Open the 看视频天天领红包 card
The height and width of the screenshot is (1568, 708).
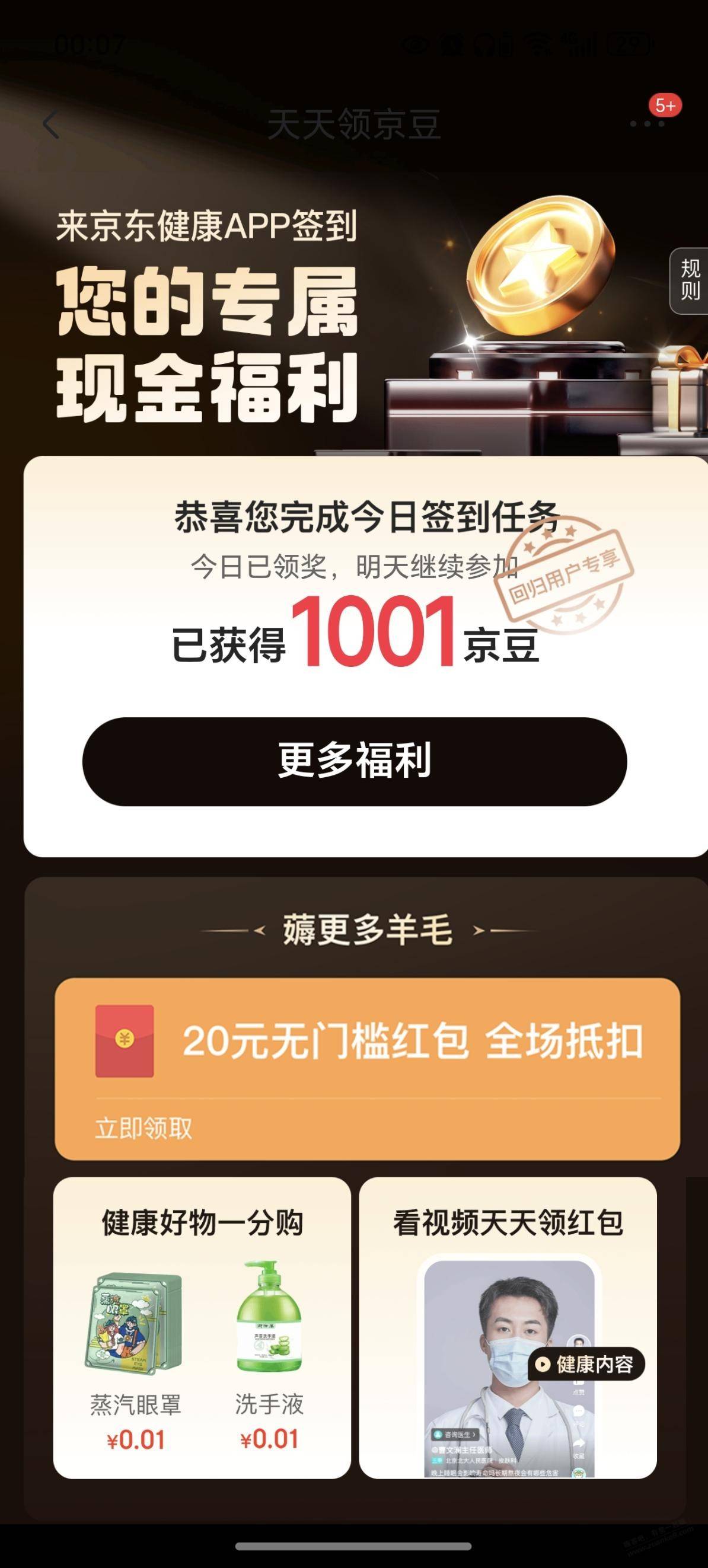507,1224
